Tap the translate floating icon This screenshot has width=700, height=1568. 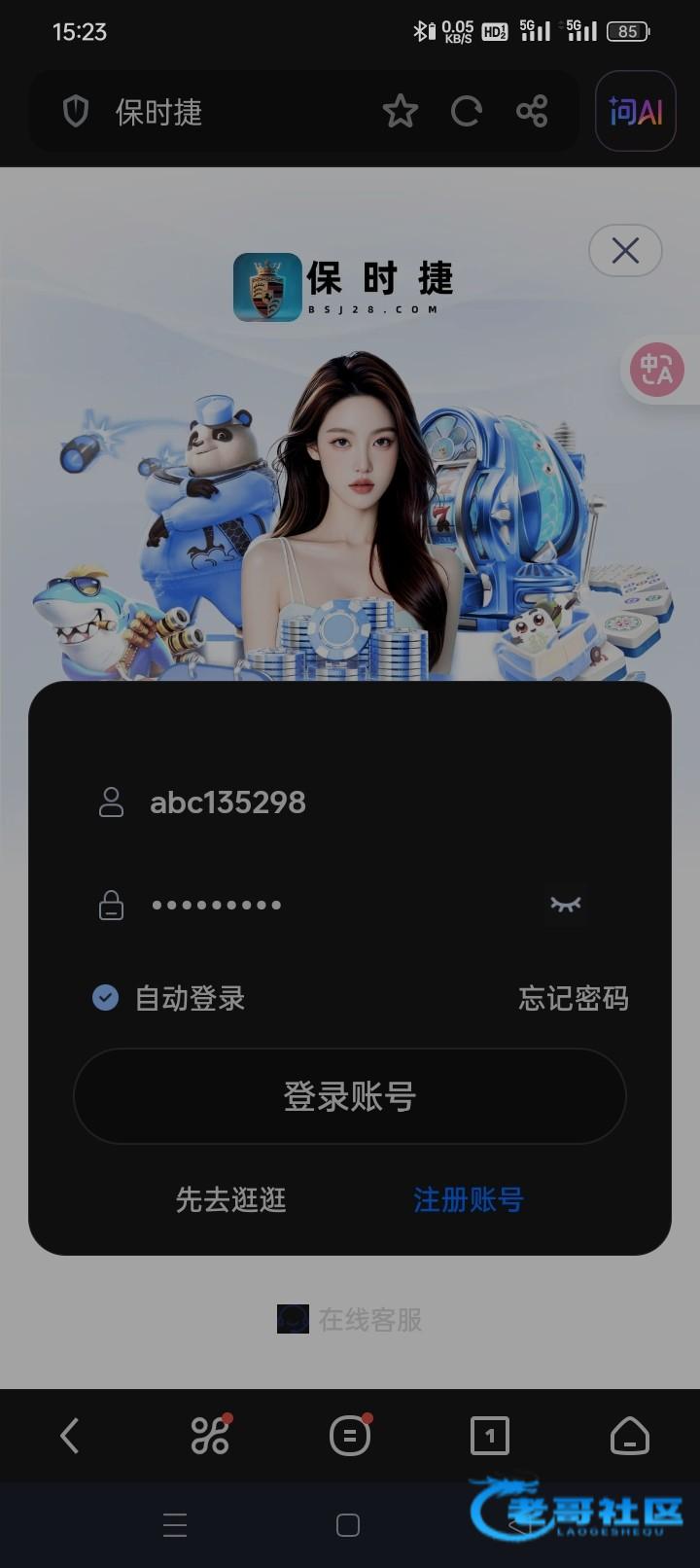(x=657, y=370)
